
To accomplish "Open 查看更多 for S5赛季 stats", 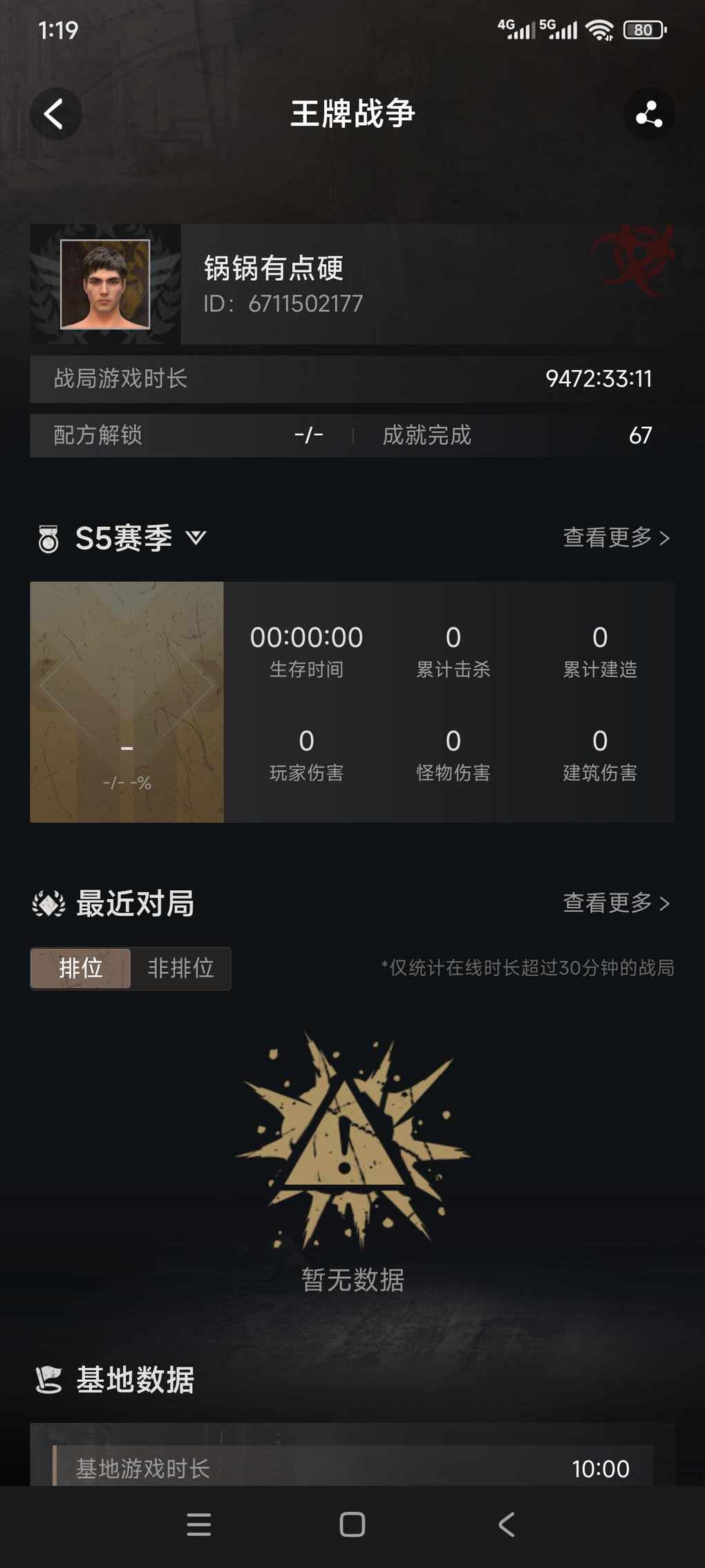I will click(x=616, y=537).
